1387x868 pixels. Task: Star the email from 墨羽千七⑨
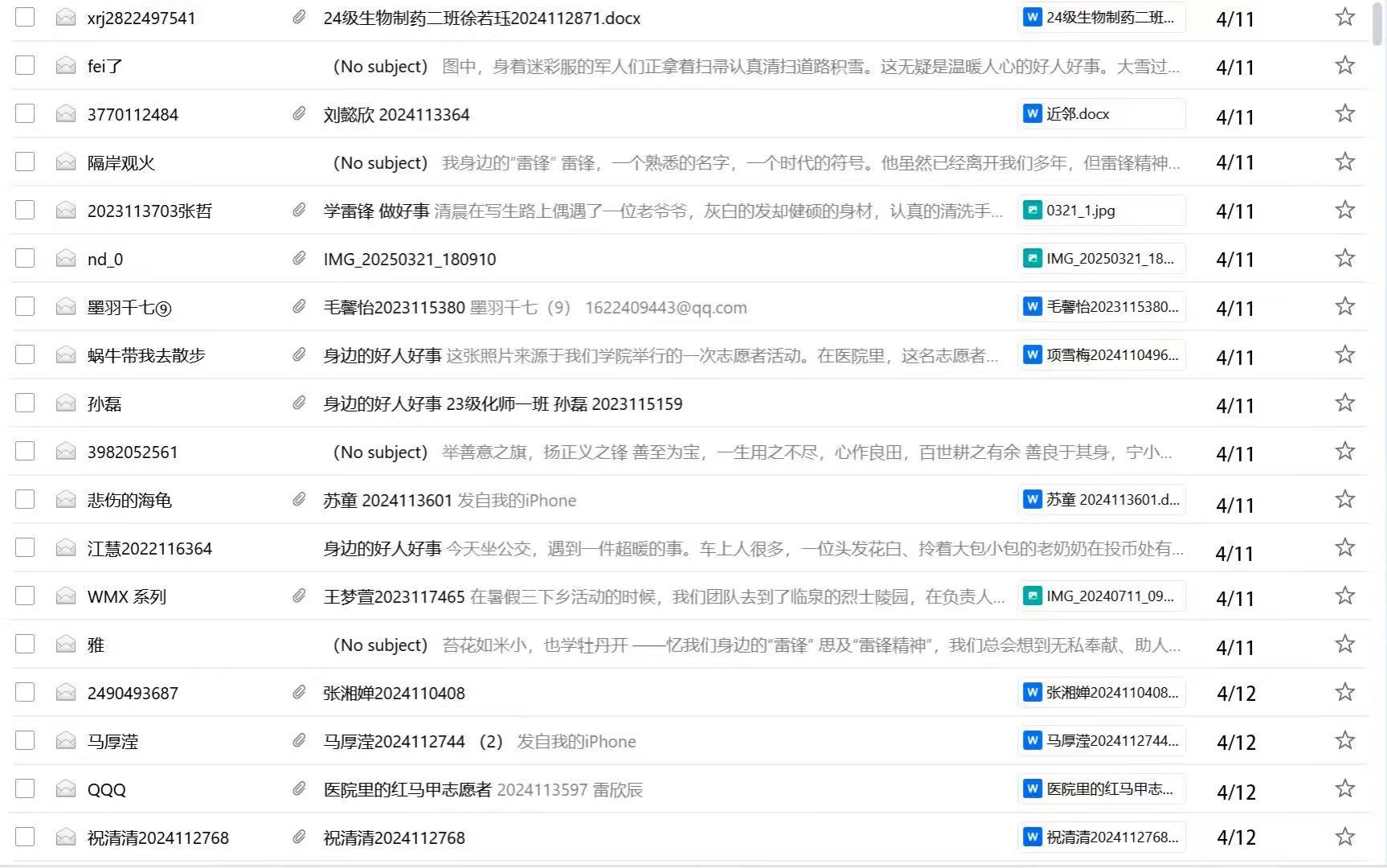click(1344, 306)
